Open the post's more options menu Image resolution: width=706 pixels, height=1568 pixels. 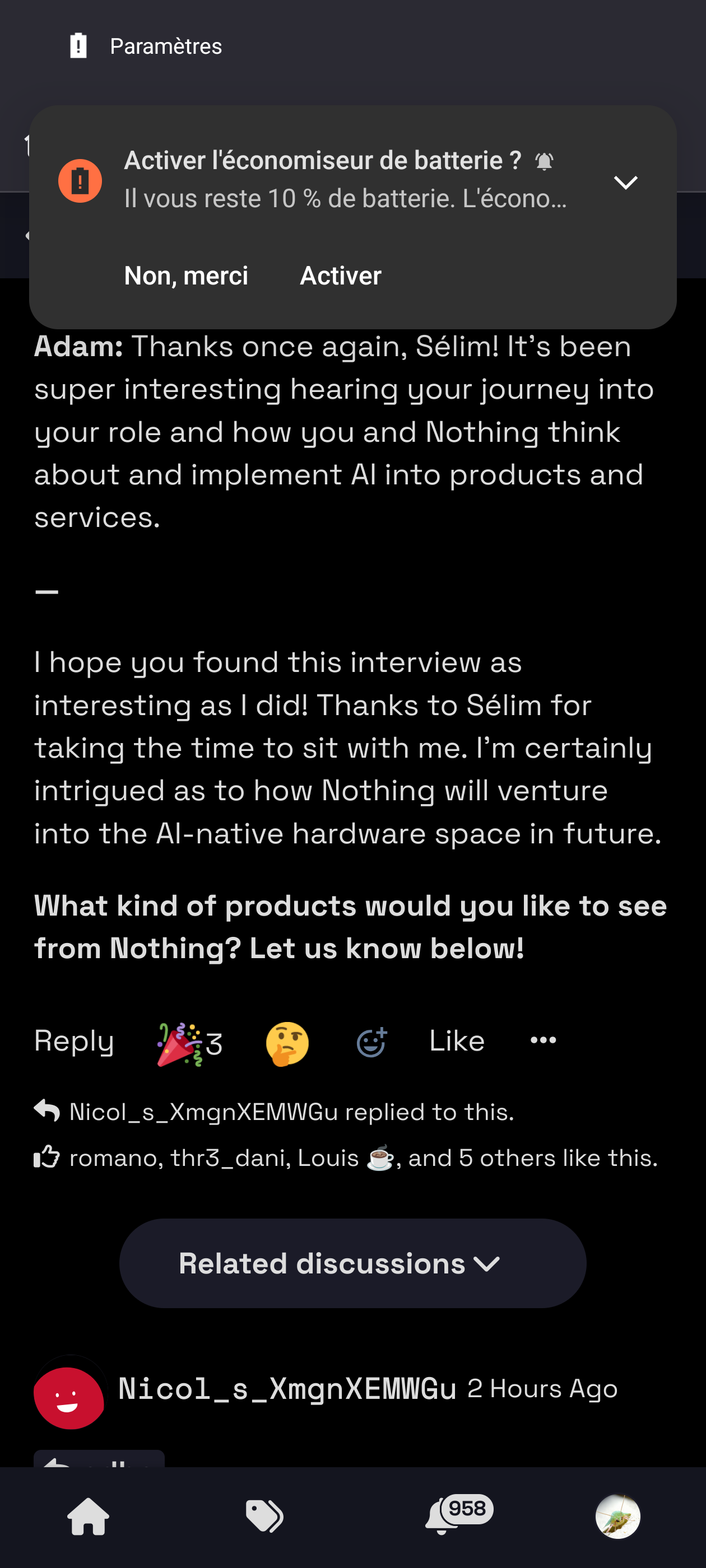pos(543,1040)
